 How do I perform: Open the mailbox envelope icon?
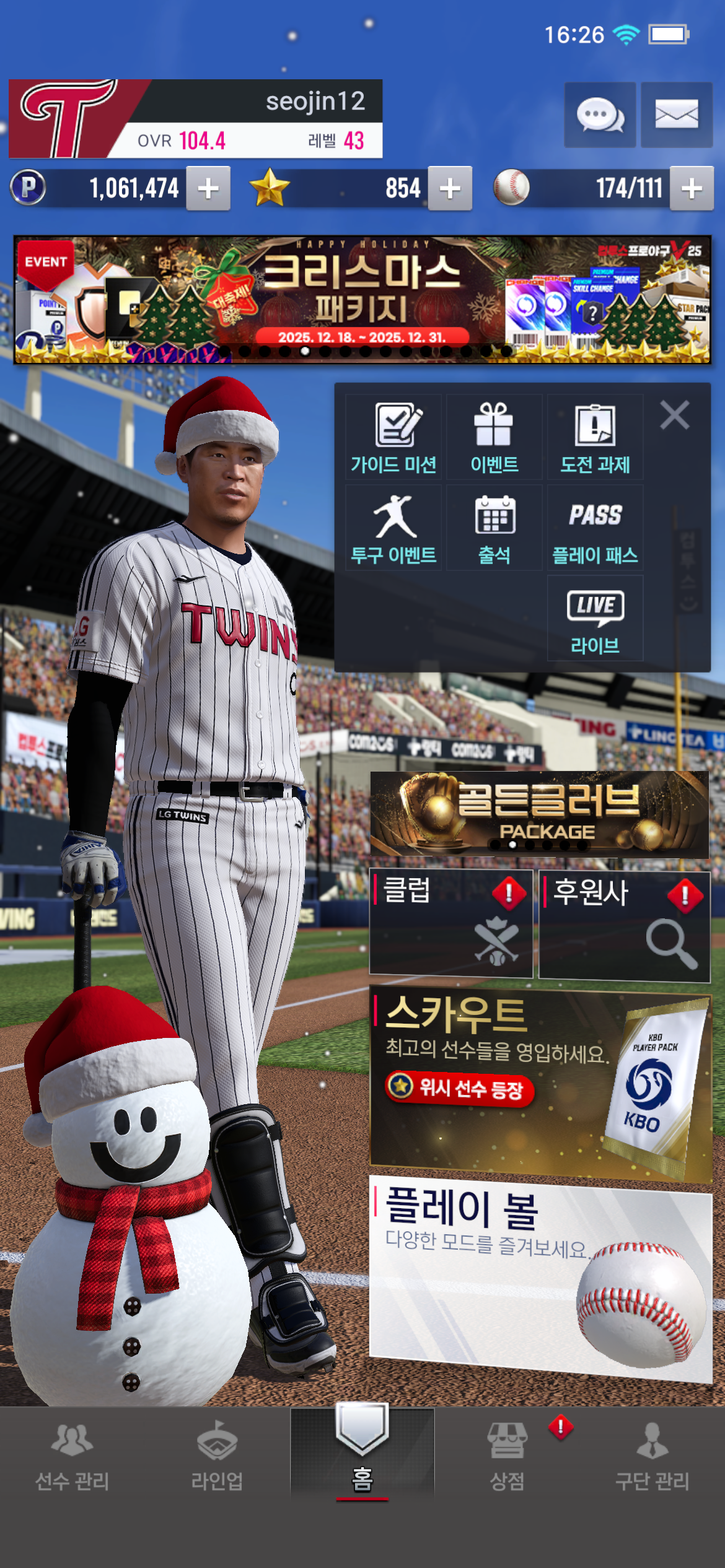[x=676, y=115]
